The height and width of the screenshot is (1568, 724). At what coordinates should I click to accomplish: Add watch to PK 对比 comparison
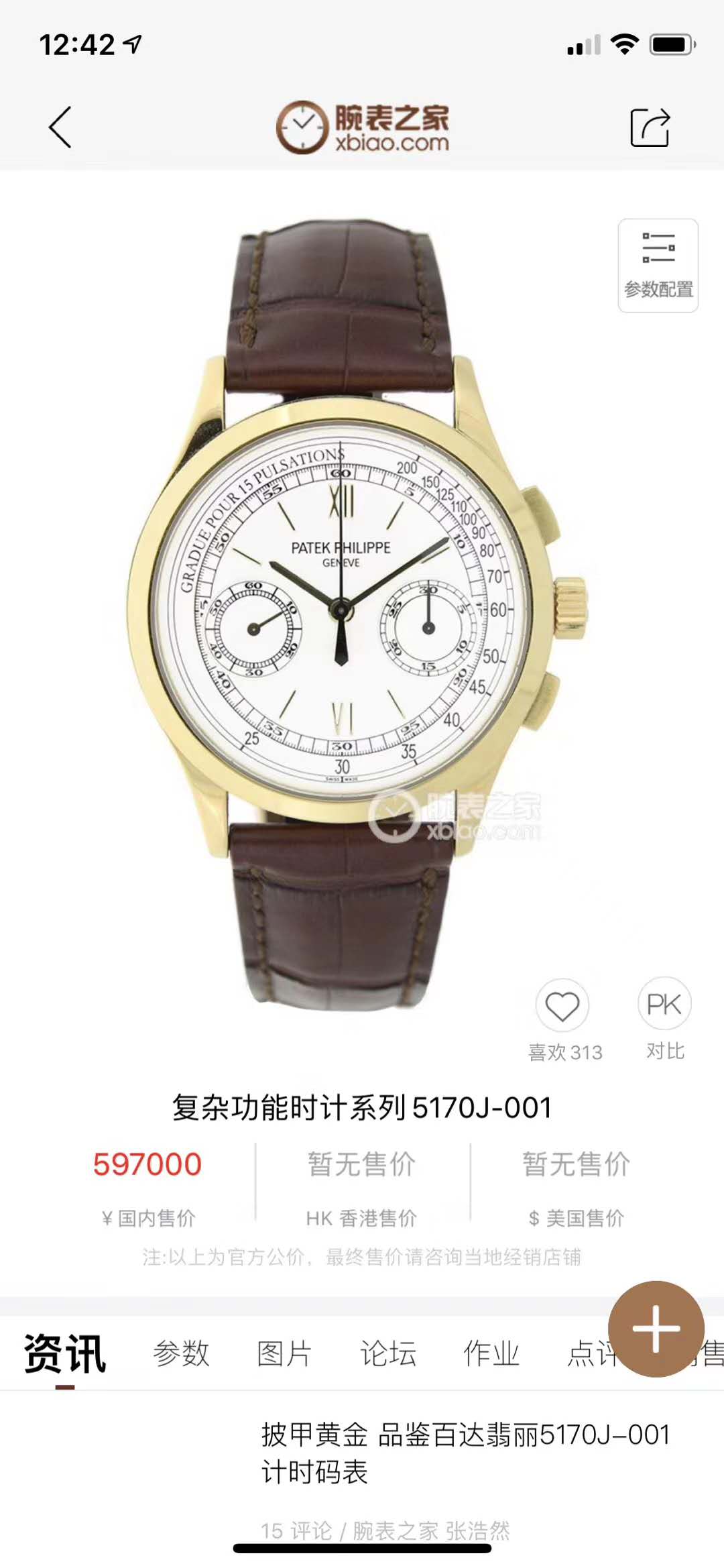pos(664,1005)
